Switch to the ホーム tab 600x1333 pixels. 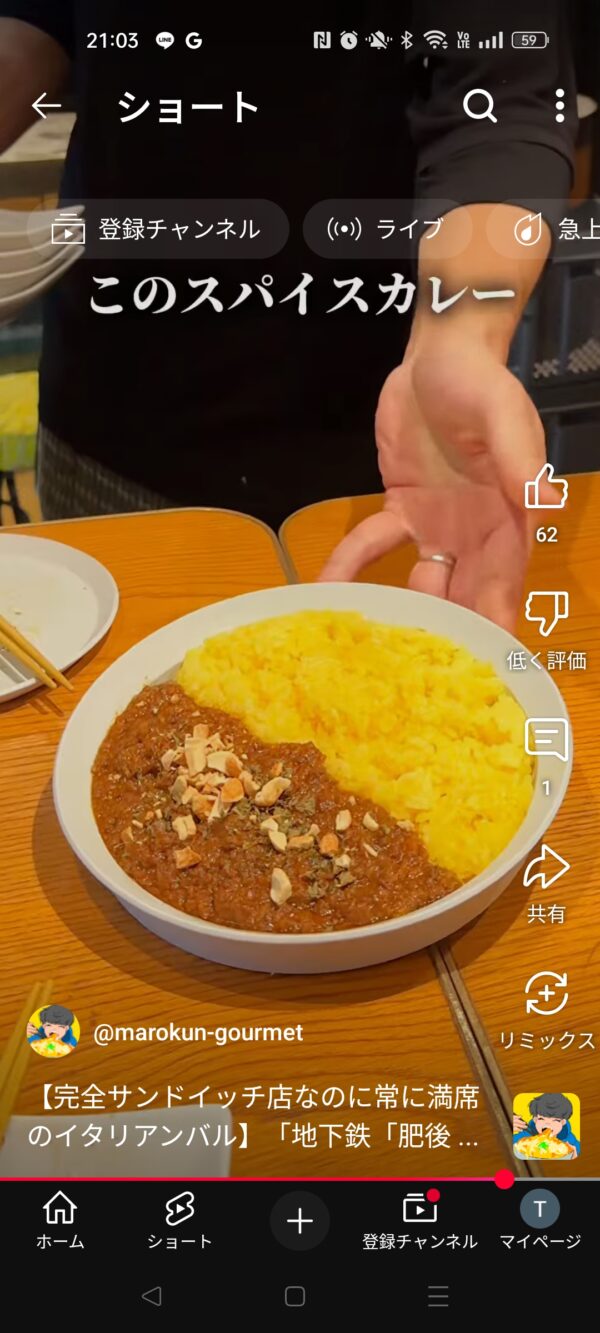(x=60, y=1220)
